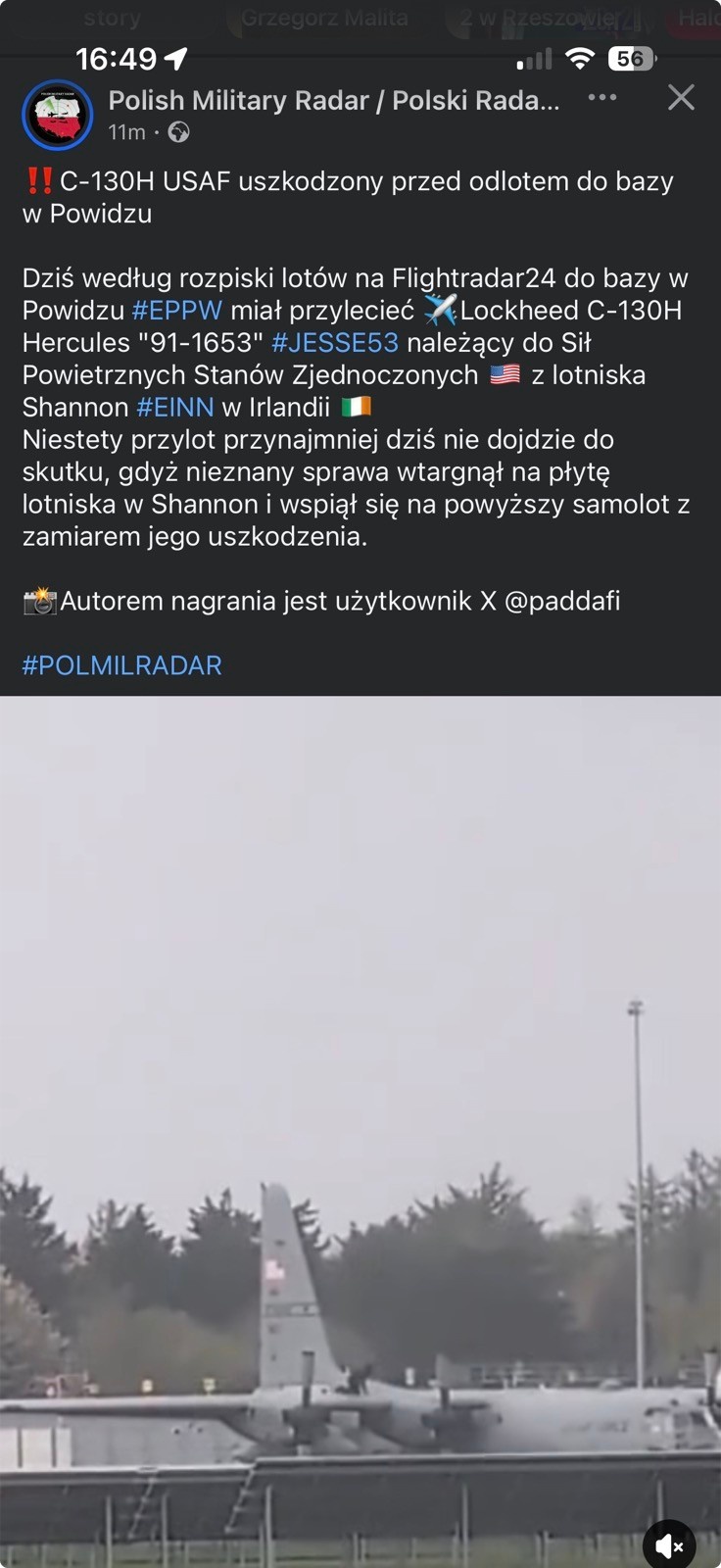
Task: Open the #EPPW hashtag
Action: [x=177, y=311]
